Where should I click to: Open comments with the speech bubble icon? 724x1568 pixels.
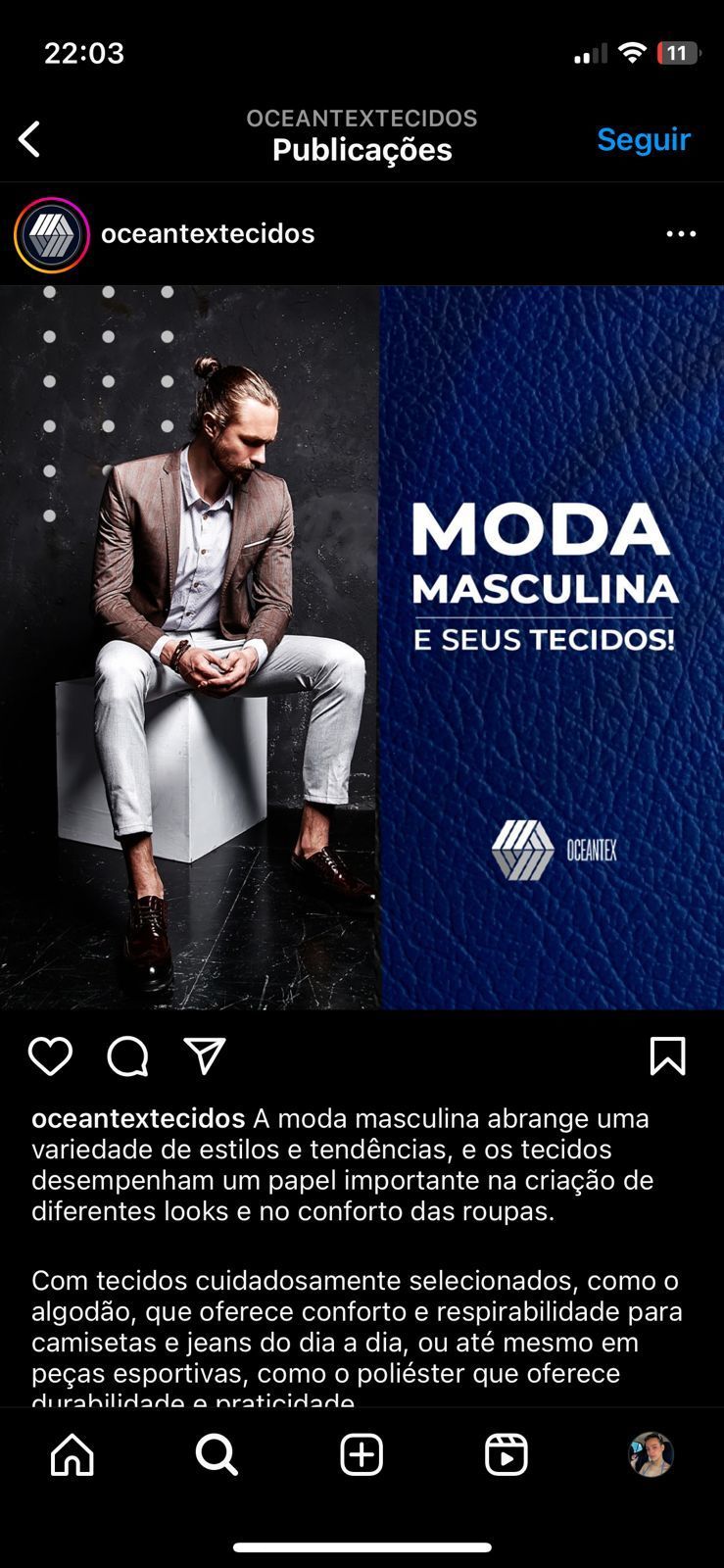127,1056
